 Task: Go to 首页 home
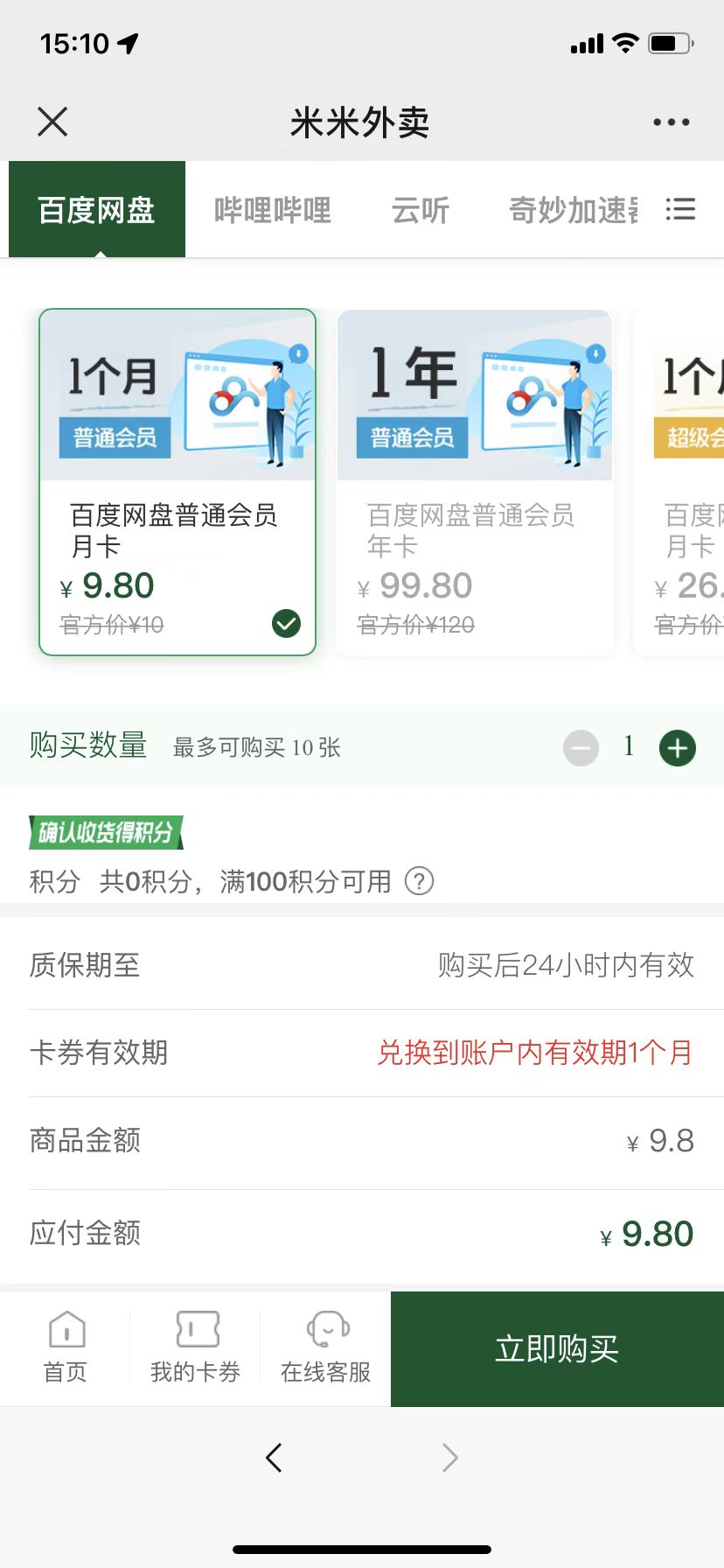tap(66, 1347)
